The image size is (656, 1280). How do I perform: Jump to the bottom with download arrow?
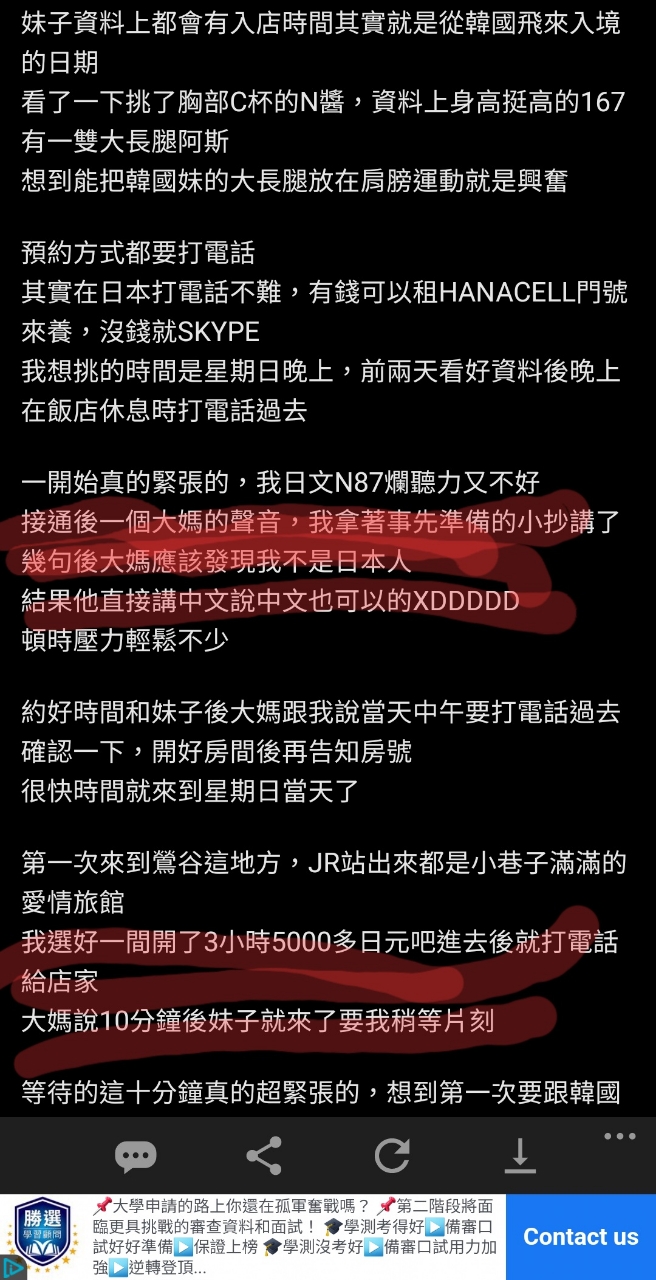(x=519, y=1156)
